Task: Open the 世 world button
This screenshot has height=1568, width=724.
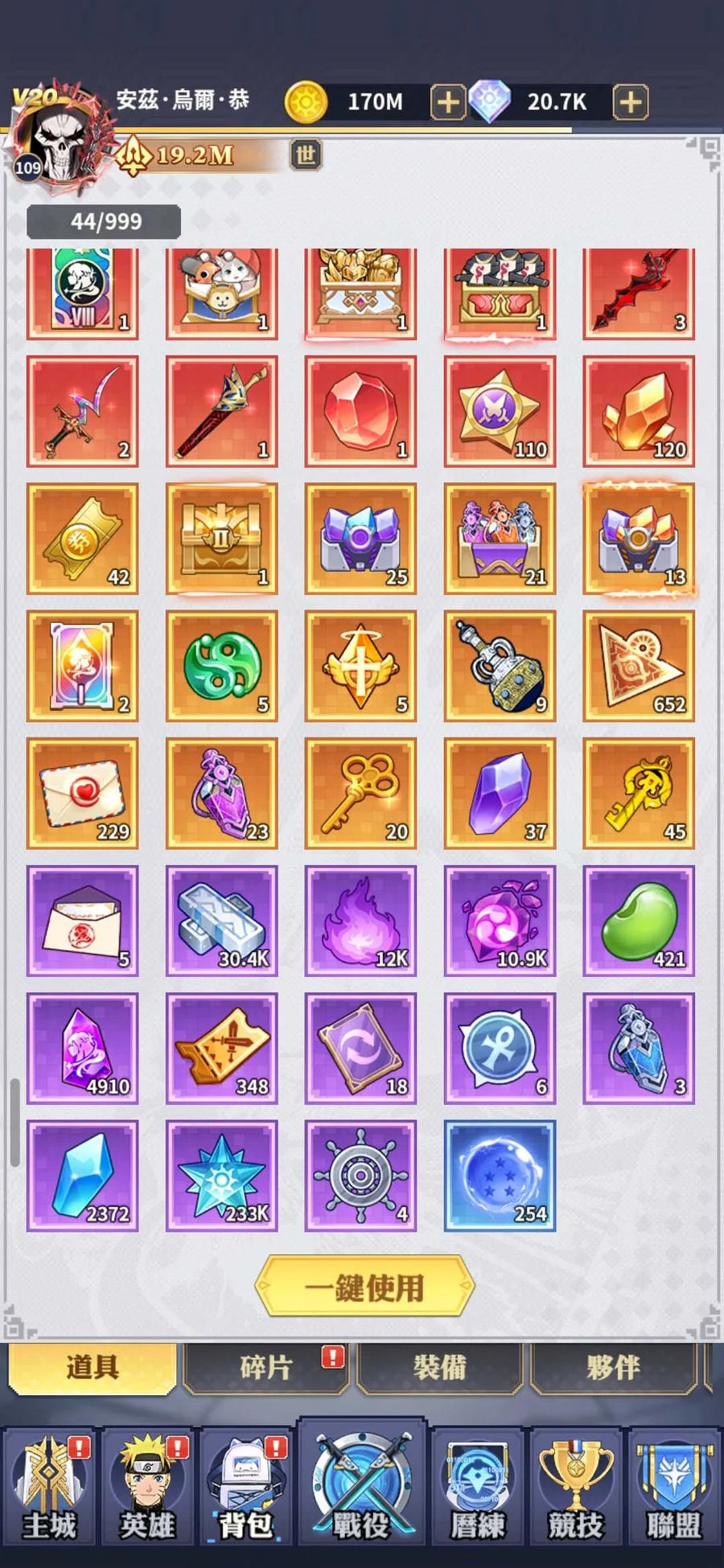Action: pyautogui.click(x=306, y=154)
